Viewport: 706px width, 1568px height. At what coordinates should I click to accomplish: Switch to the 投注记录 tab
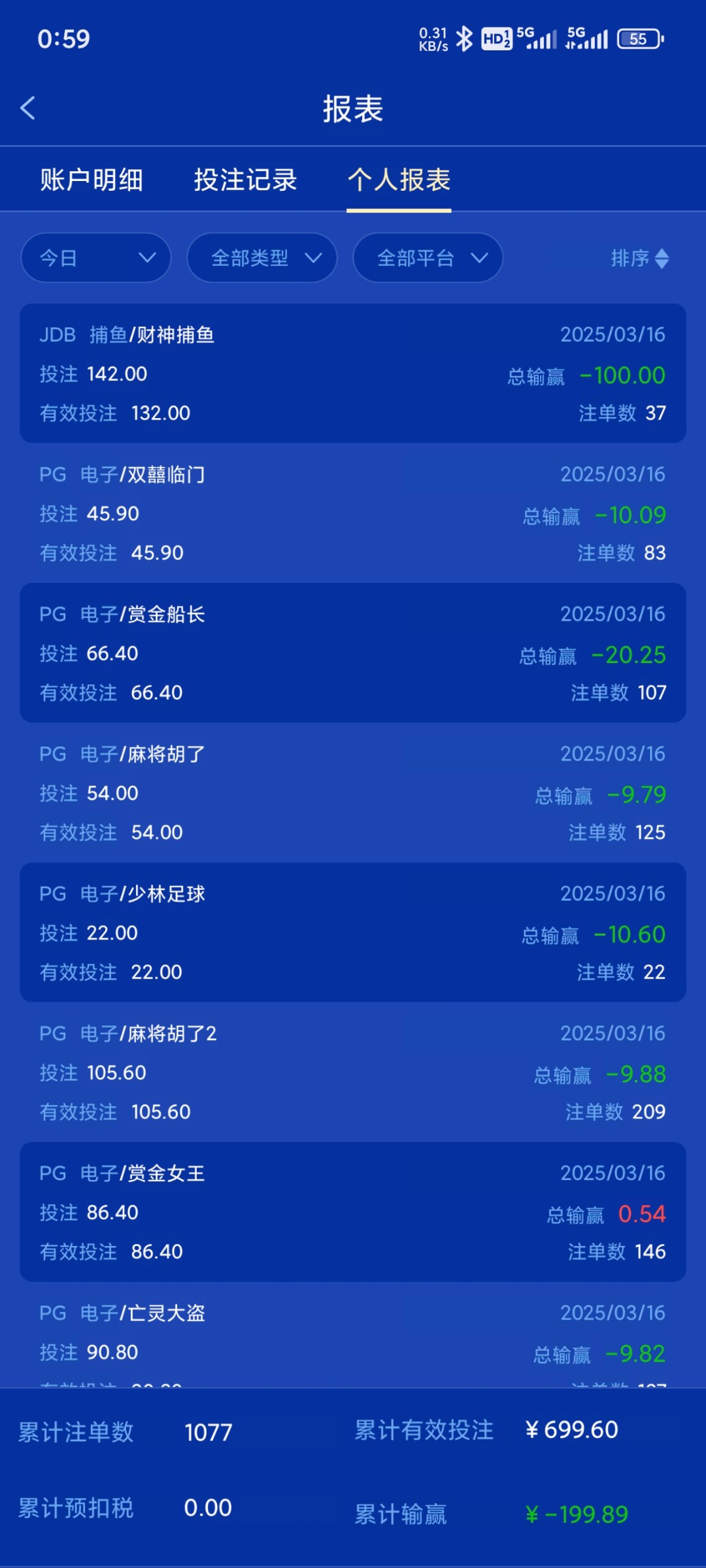point(245,180)
